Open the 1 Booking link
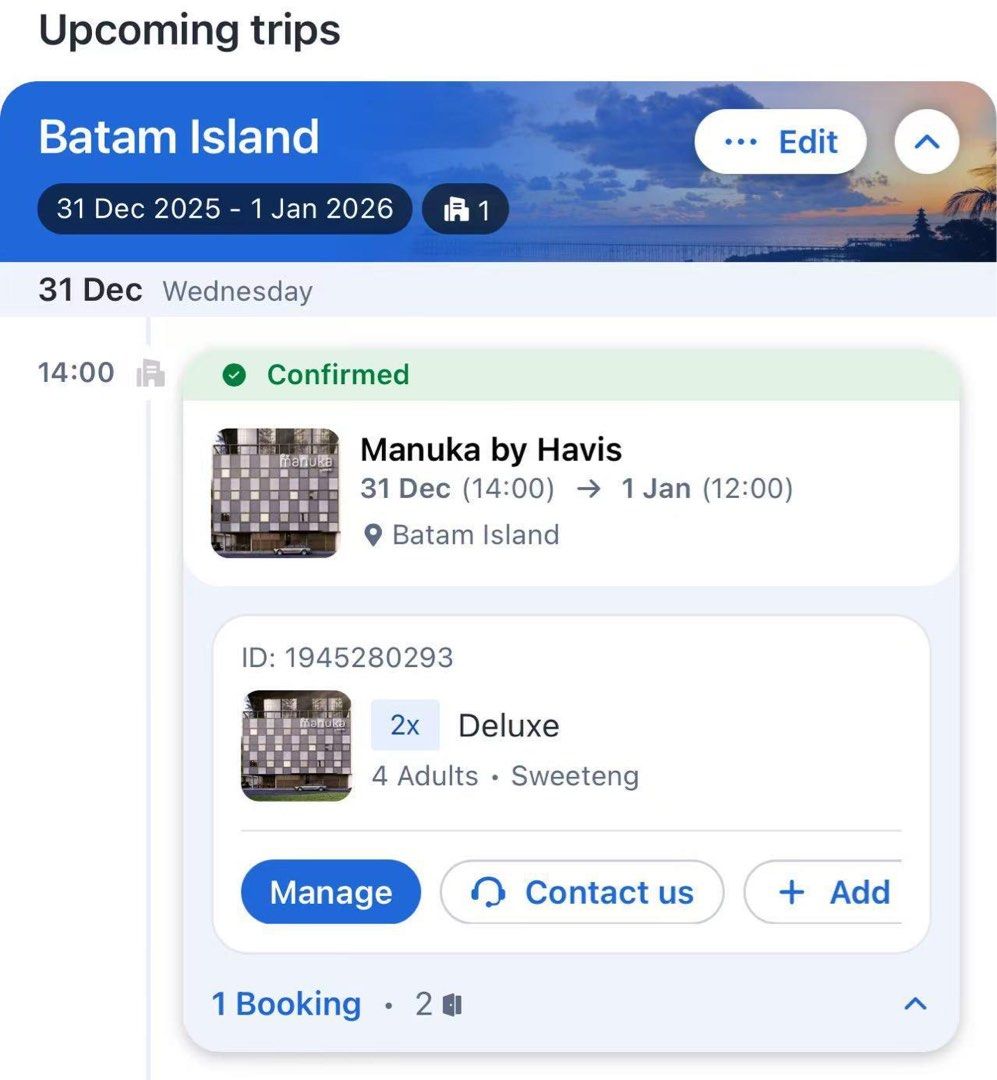Viewport: 997px width, 1080px height. pos(286,1004)
